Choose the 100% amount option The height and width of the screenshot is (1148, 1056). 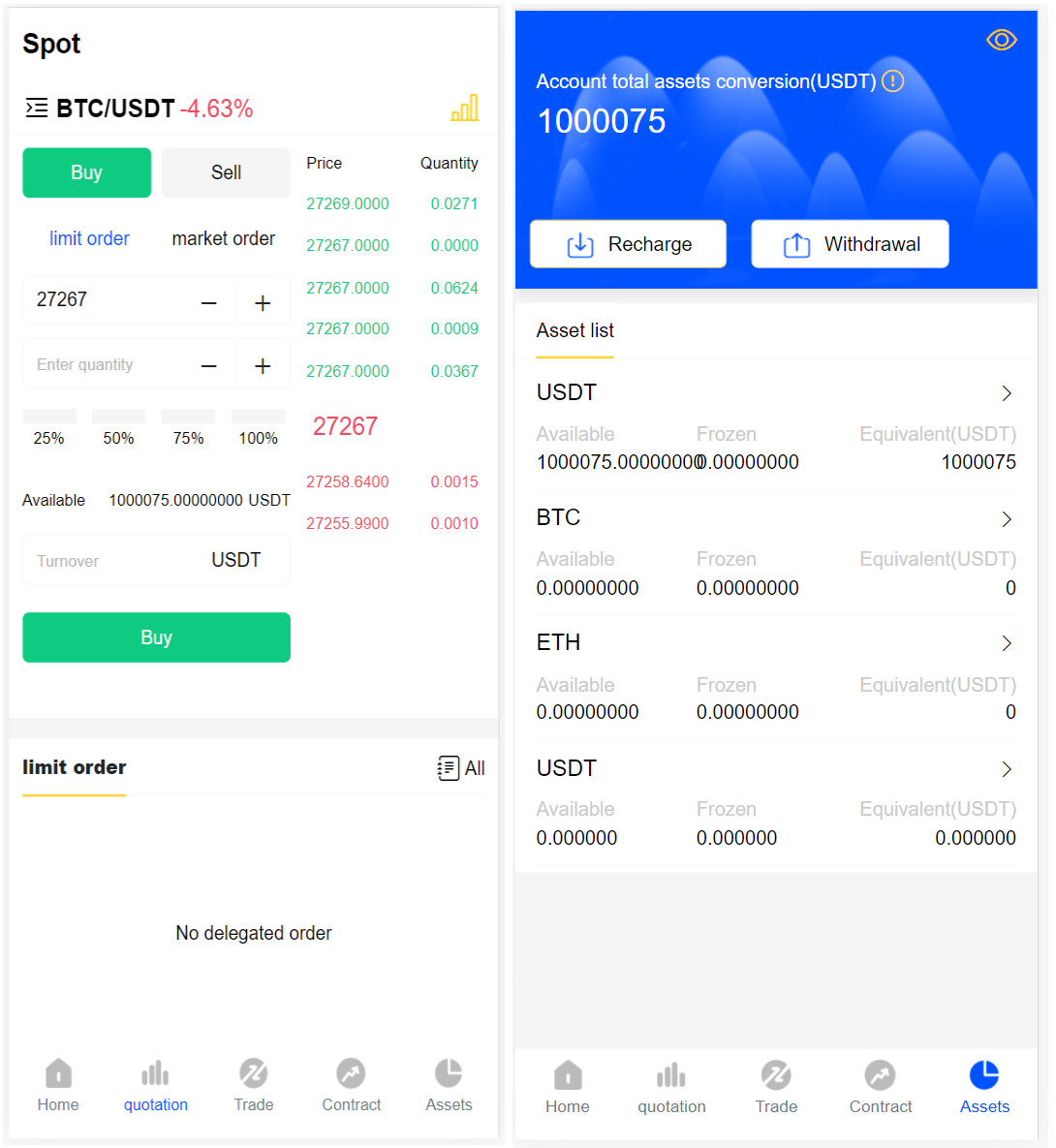click(258, 427)
